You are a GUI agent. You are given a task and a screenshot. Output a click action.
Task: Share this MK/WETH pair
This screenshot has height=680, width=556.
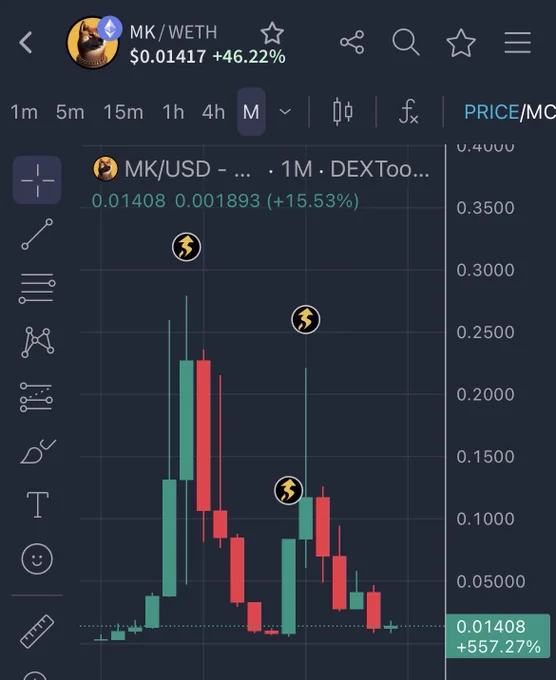[x=352, y=42]
